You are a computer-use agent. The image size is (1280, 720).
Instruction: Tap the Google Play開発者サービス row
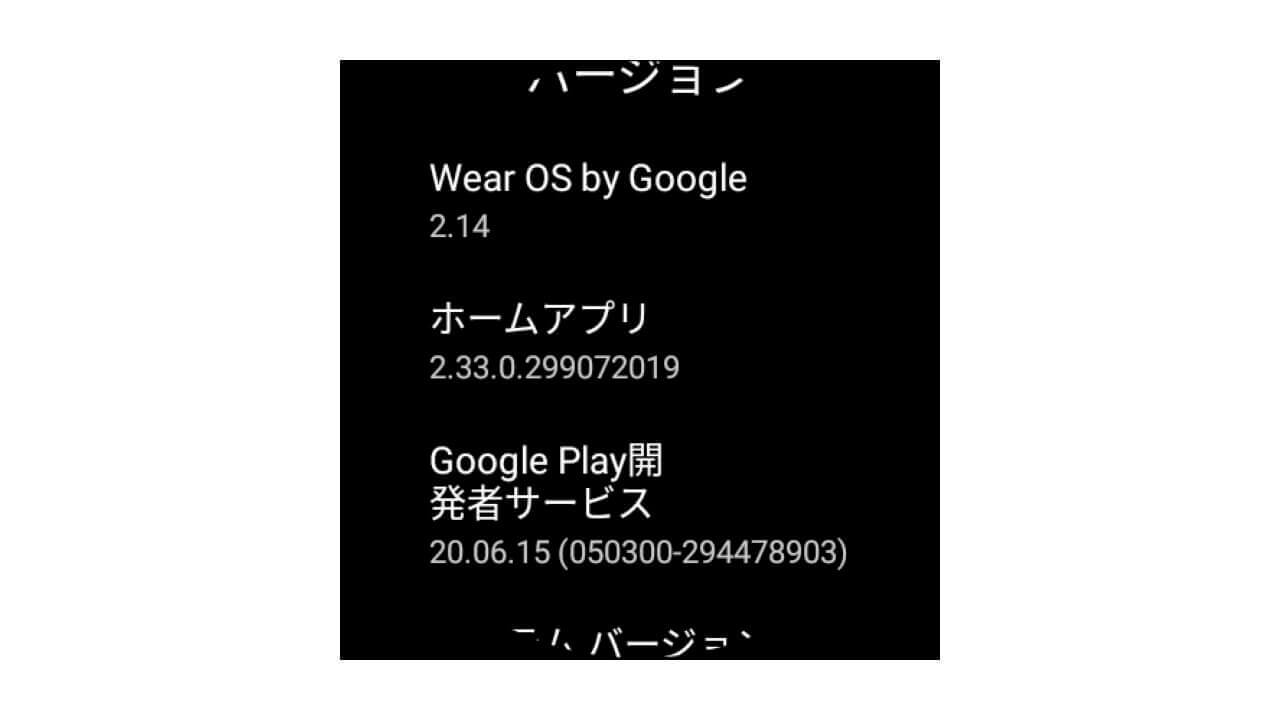pyautogui.click(x=638, y=505)
